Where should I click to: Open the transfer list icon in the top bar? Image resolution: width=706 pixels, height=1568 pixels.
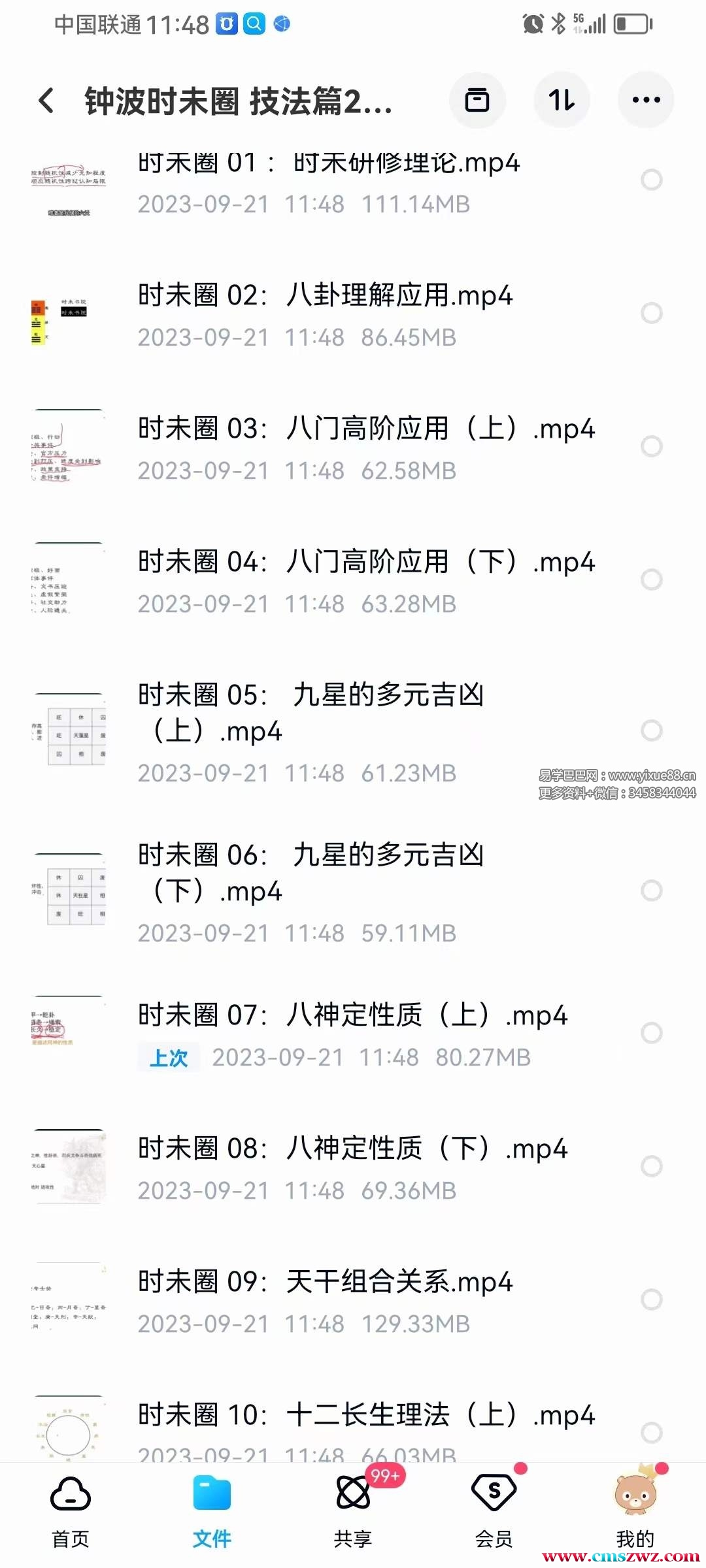tap(477, 101)
